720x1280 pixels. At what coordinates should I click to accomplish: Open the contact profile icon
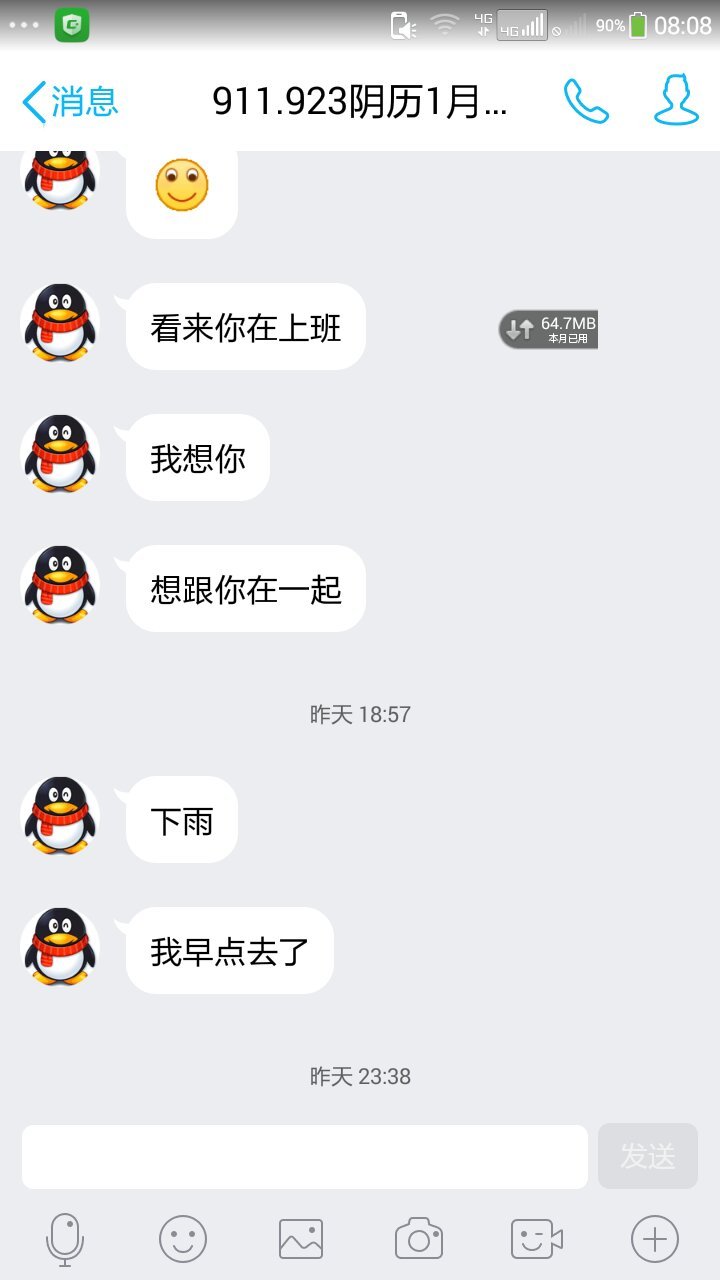(x=676, y=101)
